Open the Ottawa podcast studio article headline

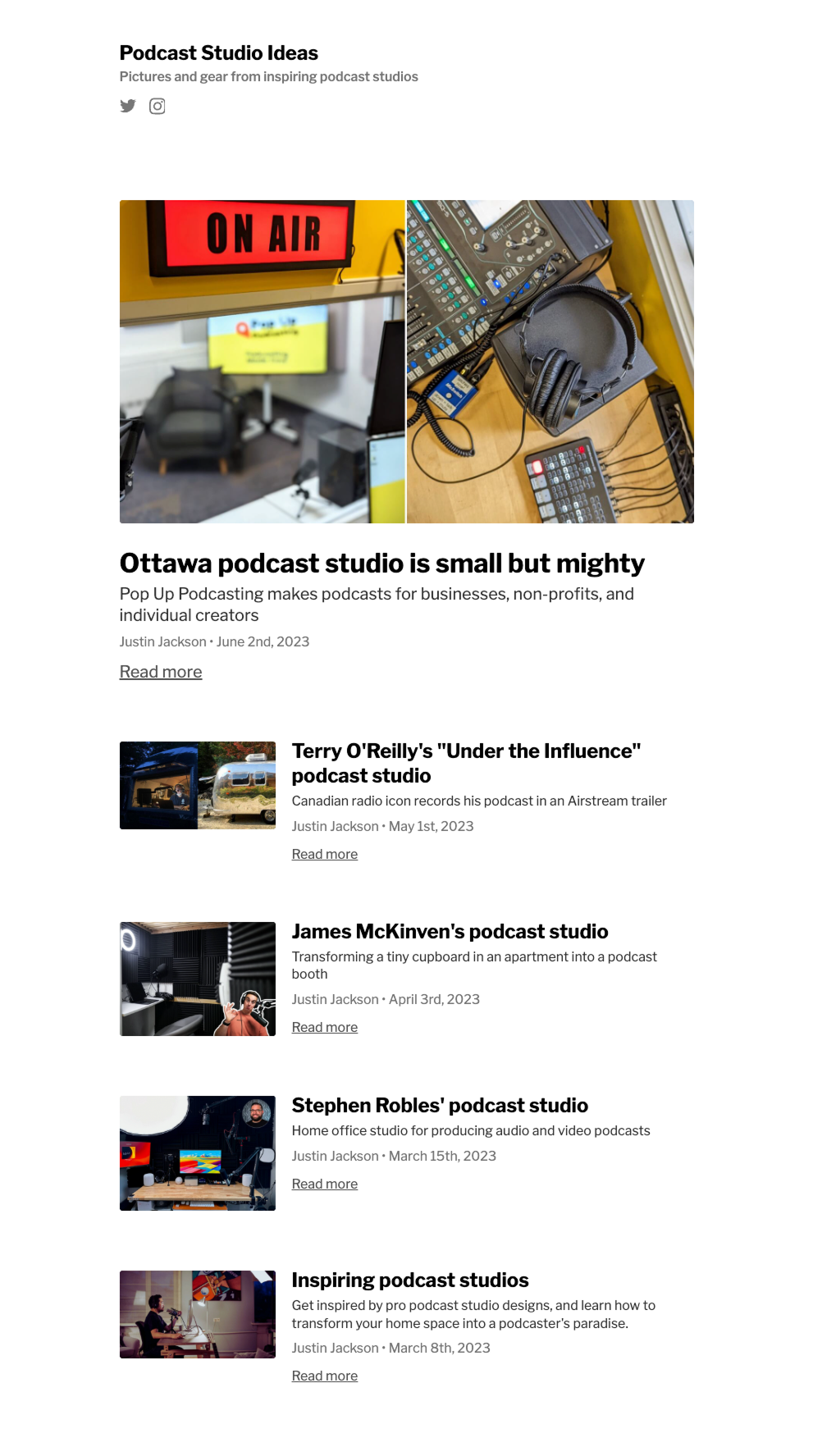[x=382, y=563]
